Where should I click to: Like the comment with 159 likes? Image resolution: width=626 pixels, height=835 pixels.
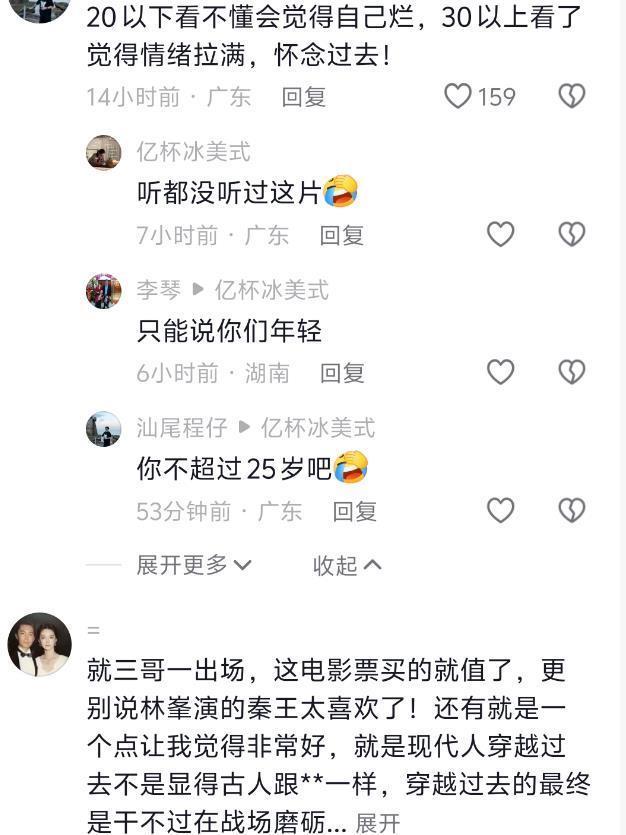click(x=458, y=97)
